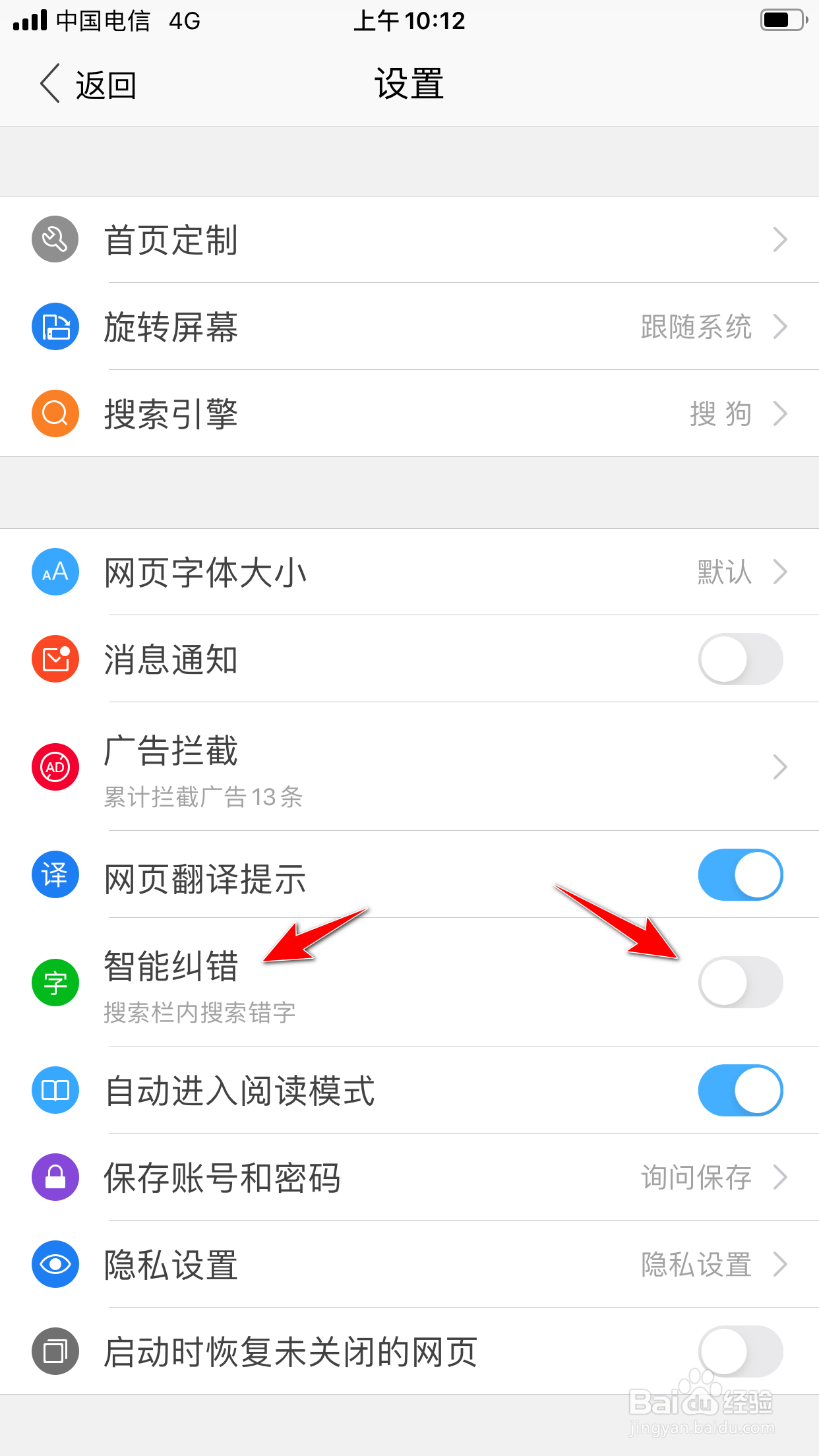Viewport: 819px width, 1456px height.
Task: Click the 首页定制 wrench icon
Action: [x=55, y=239]
